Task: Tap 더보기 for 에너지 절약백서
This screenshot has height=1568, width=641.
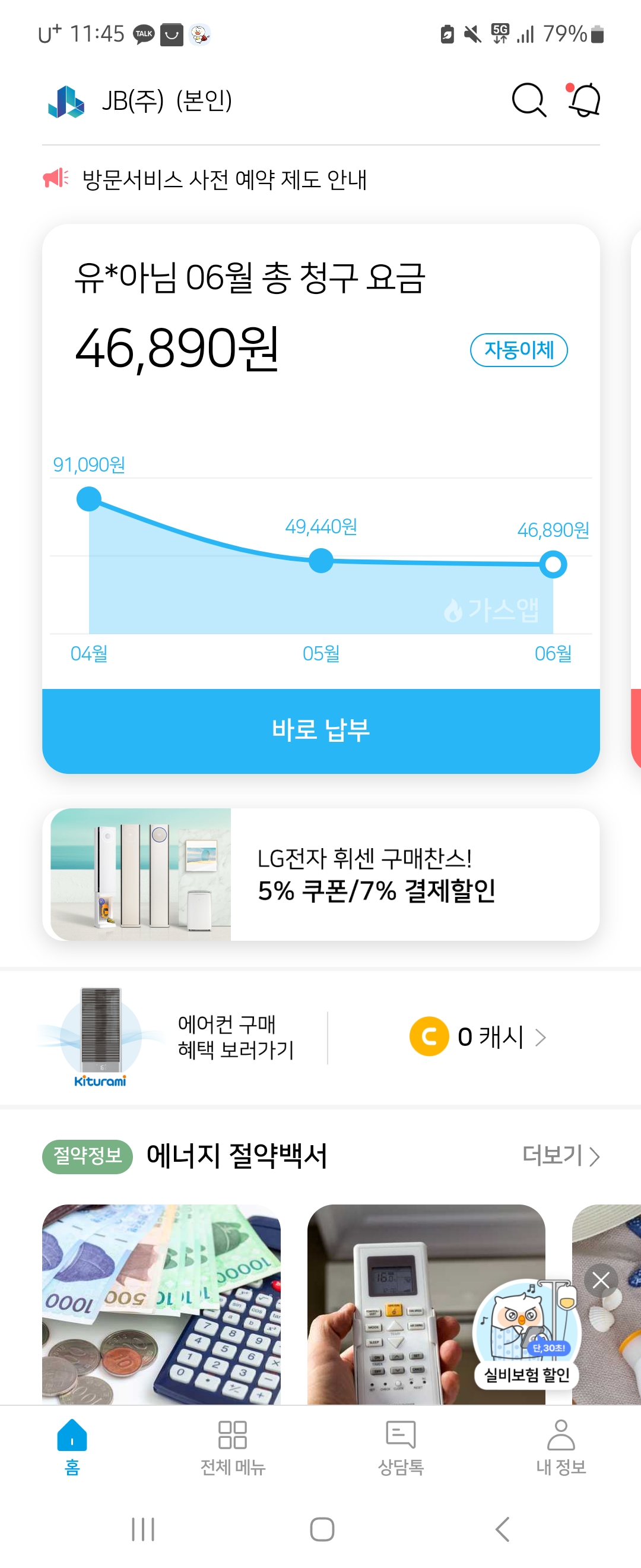Action: click(560, 1155)
